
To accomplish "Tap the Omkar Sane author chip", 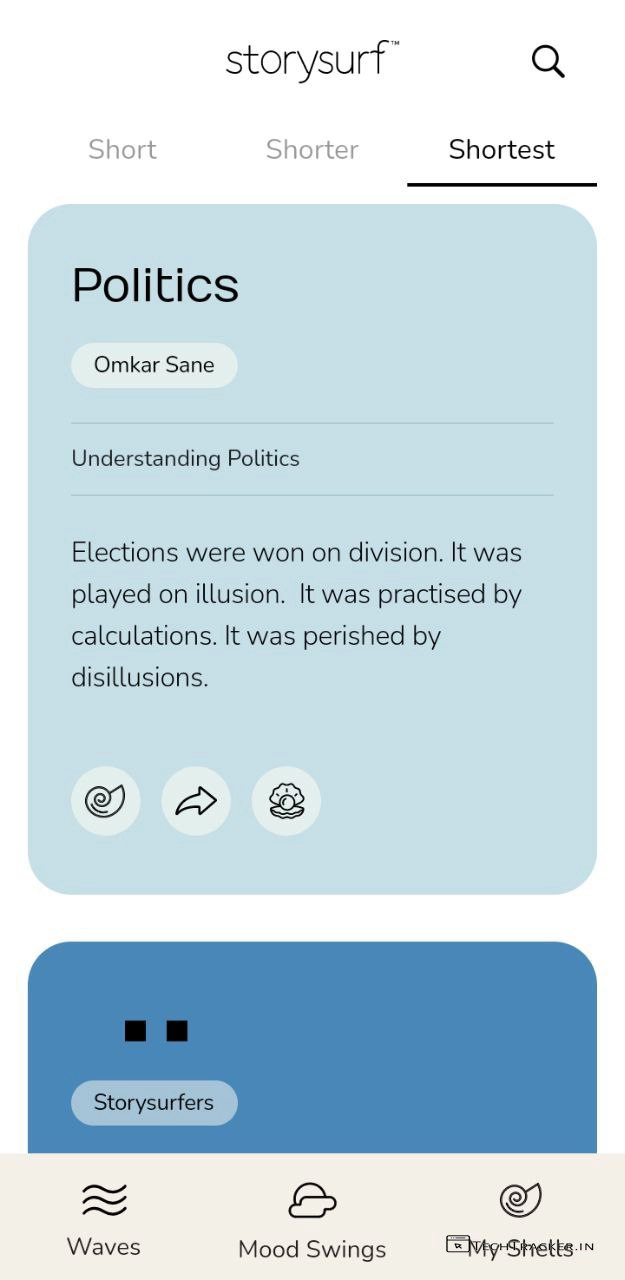I will 154,365.
